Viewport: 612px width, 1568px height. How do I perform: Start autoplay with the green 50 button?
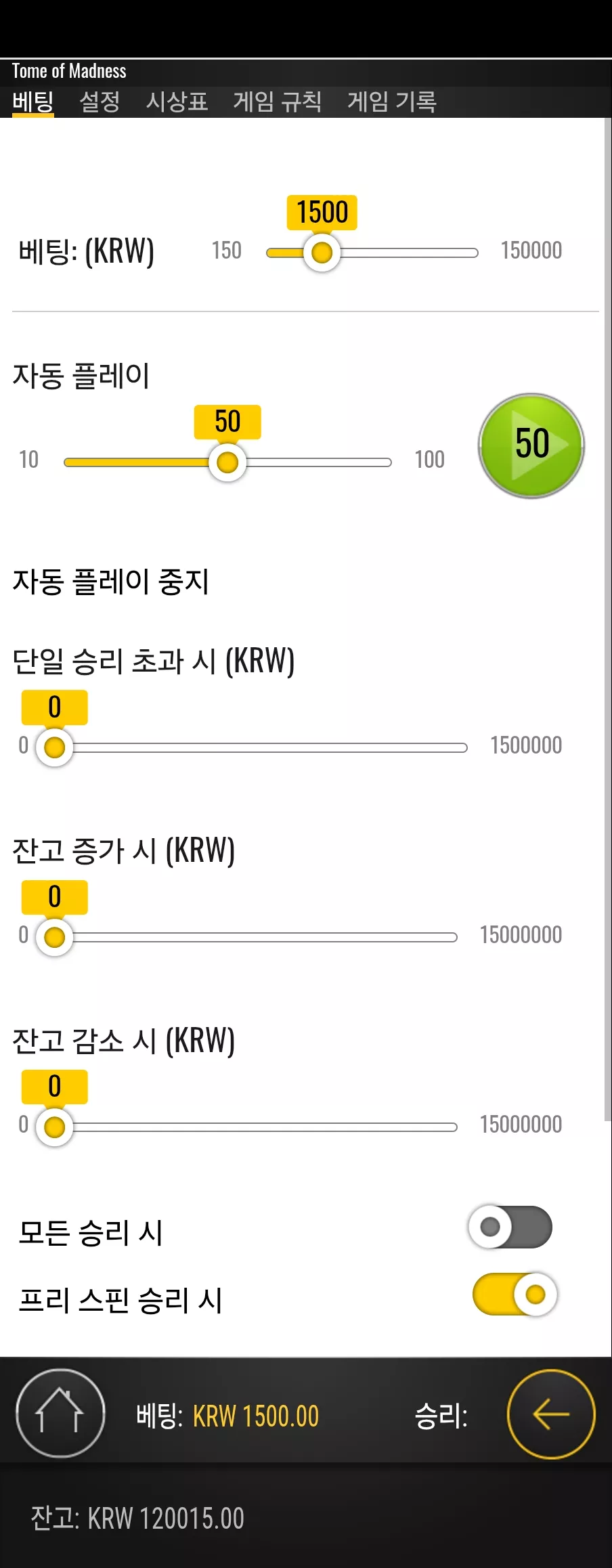[531, 445]
